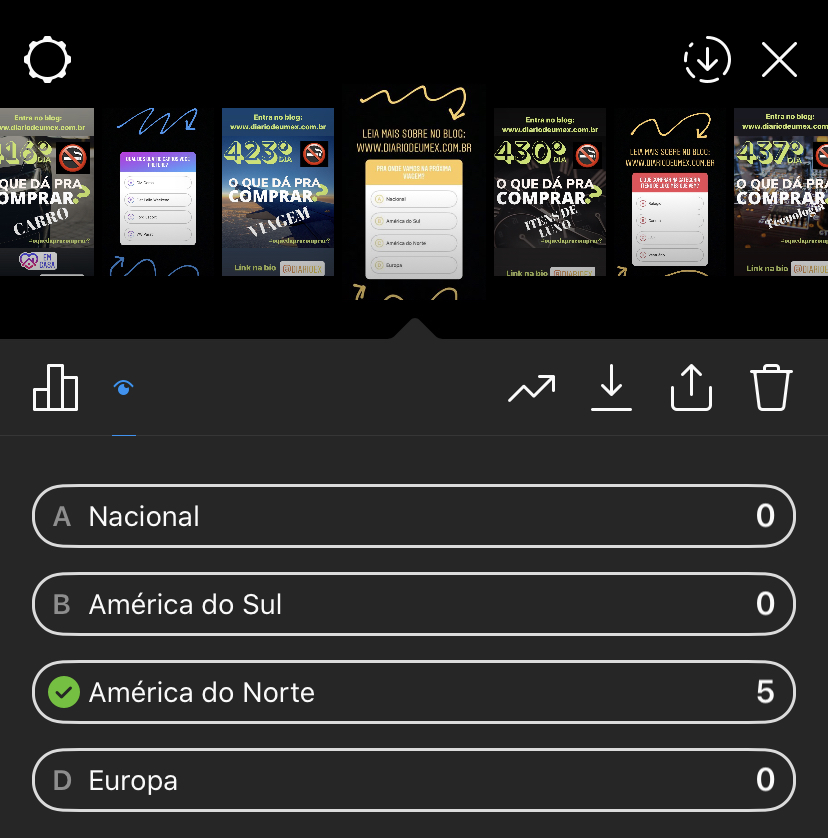Switch to the viewers eye tab
The width and height of the screenshot is (828, 838).
[124, 389]
